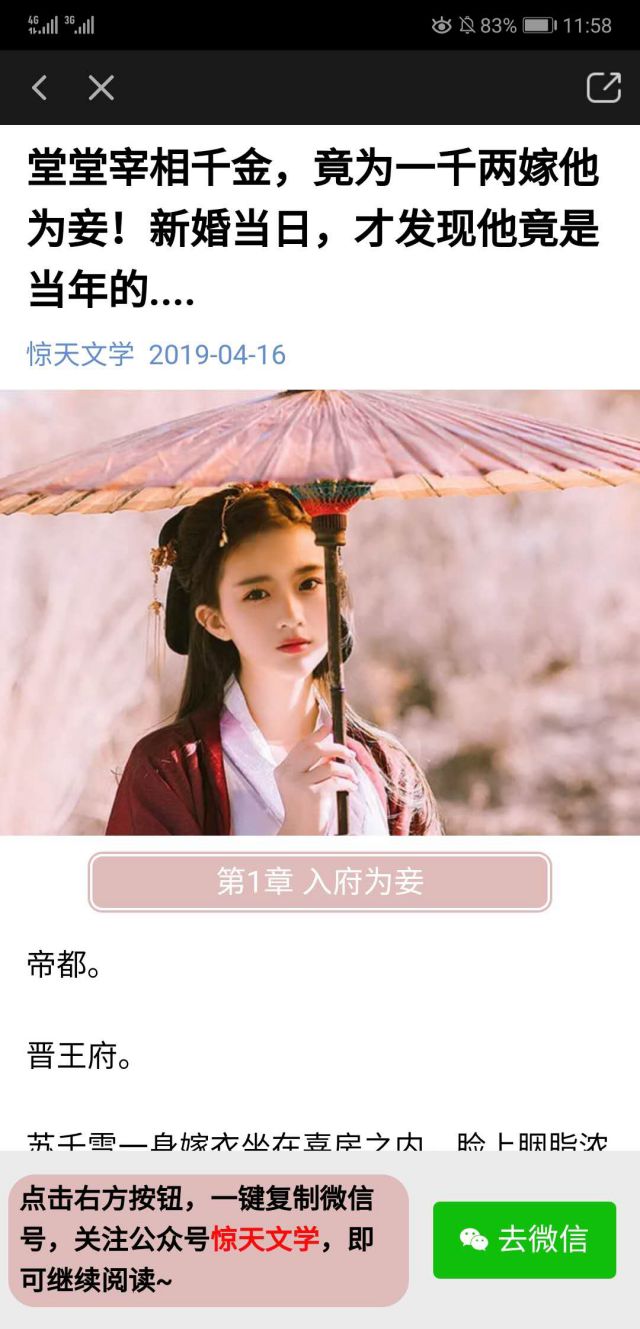Close this web page

(x=101, y=88)
